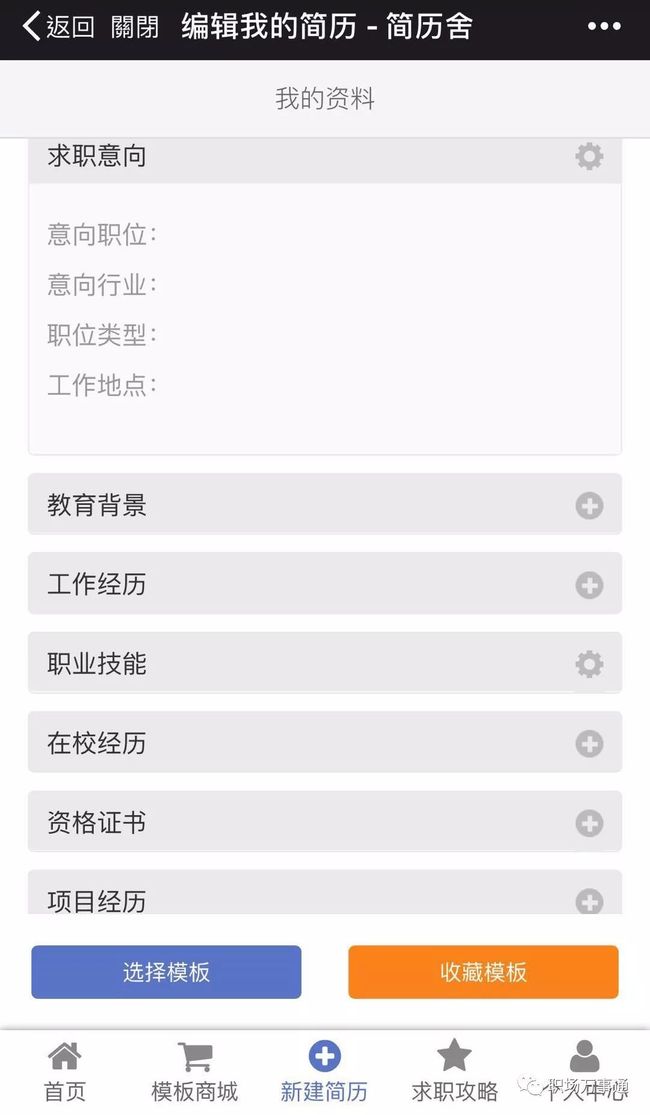Tap the 选择模板 button

[166, 972]
